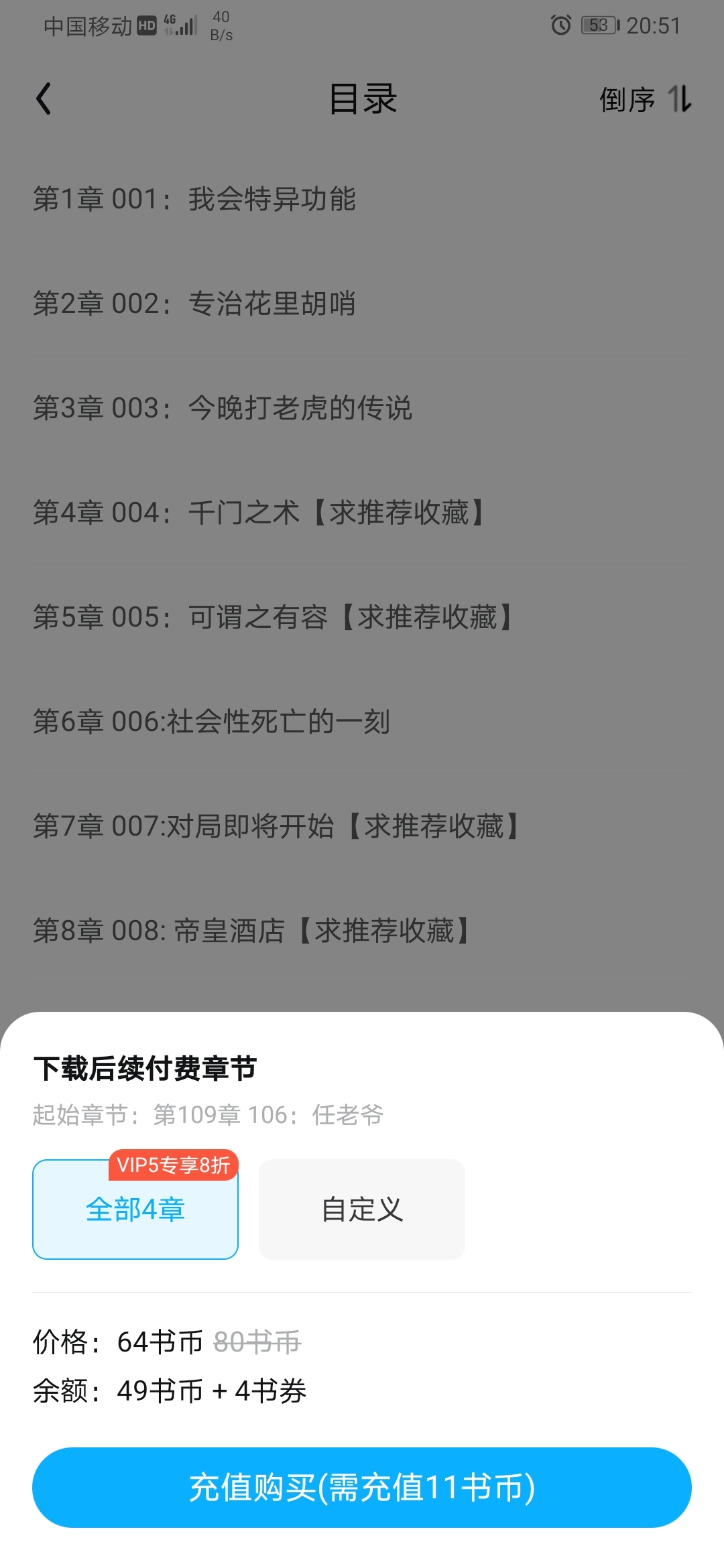Toggle the 倒序 reverse order sort

tap(645, 99)
